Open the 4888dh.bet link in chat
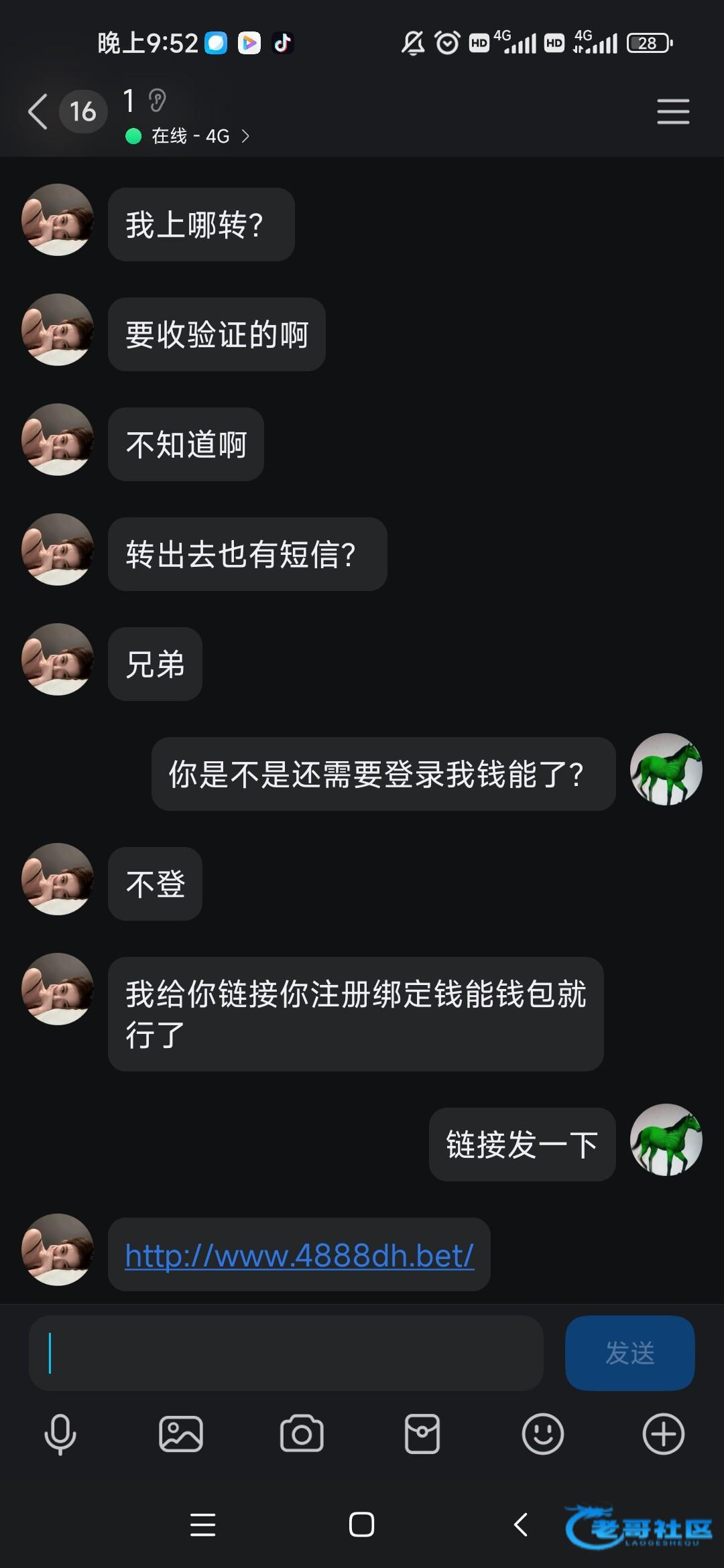Viewport: 724px width, 1568px height. tap(299, 1255)
